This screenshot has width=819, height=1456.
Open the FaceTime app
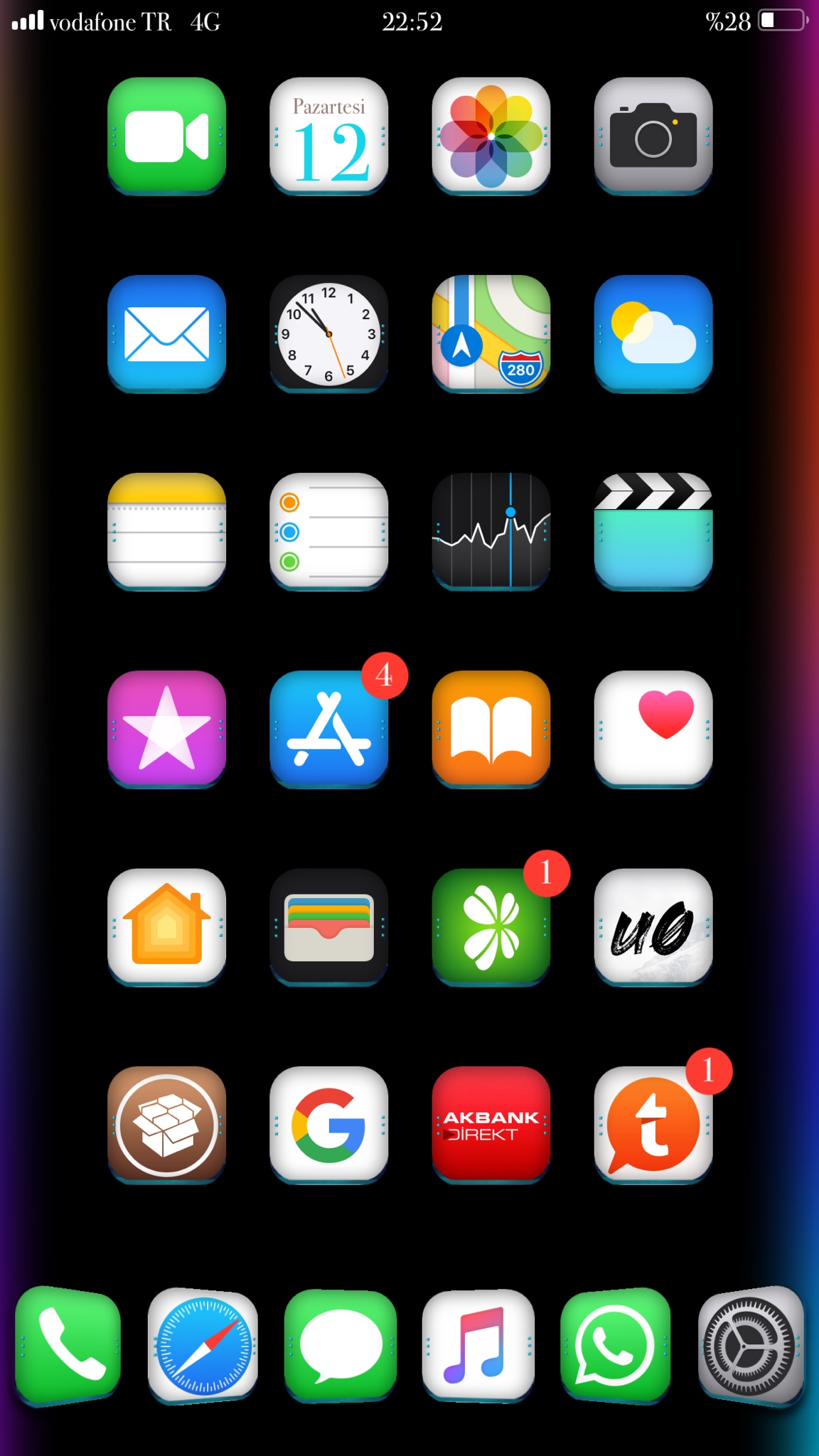(166, 135)
